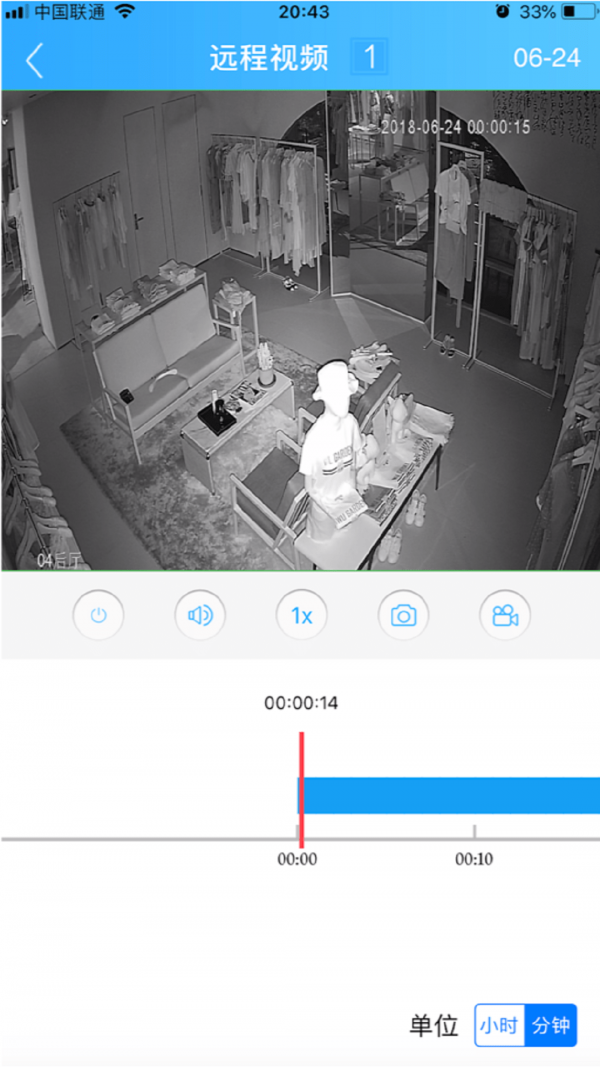Tap the power icon below the video
Image resolution: width=600 pixels, height=1067 pixels.
click(x=98, y=615)
